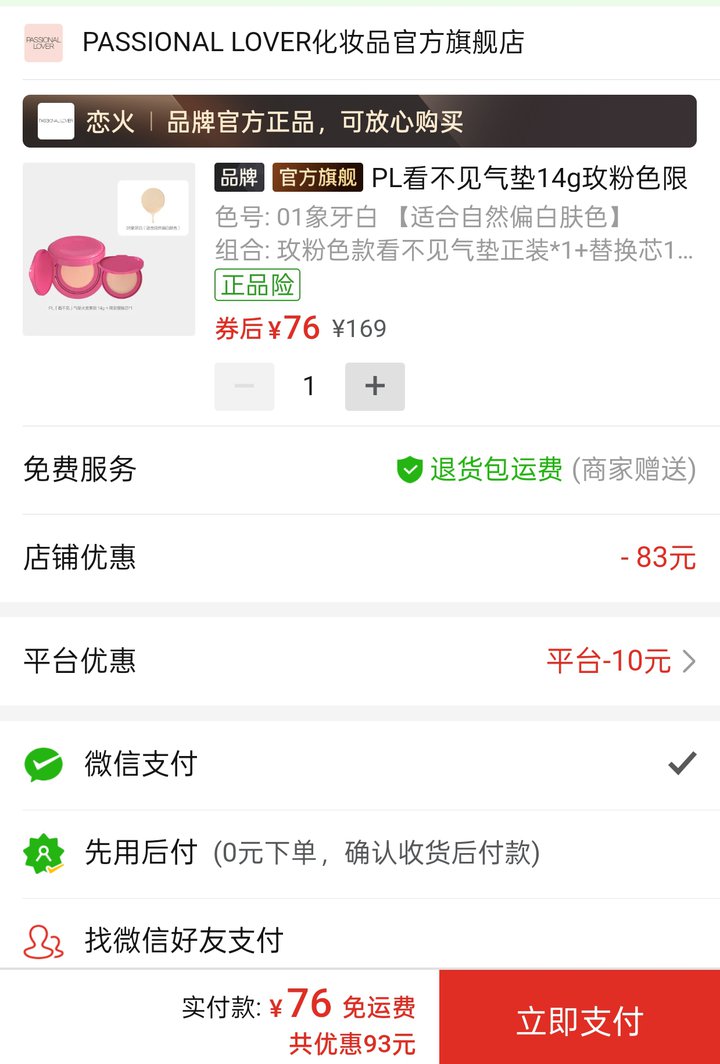Open the PASSIONAL LOVER official store page
The width and height of the screenshot is (720, 1064).
(x=300, y=44)
